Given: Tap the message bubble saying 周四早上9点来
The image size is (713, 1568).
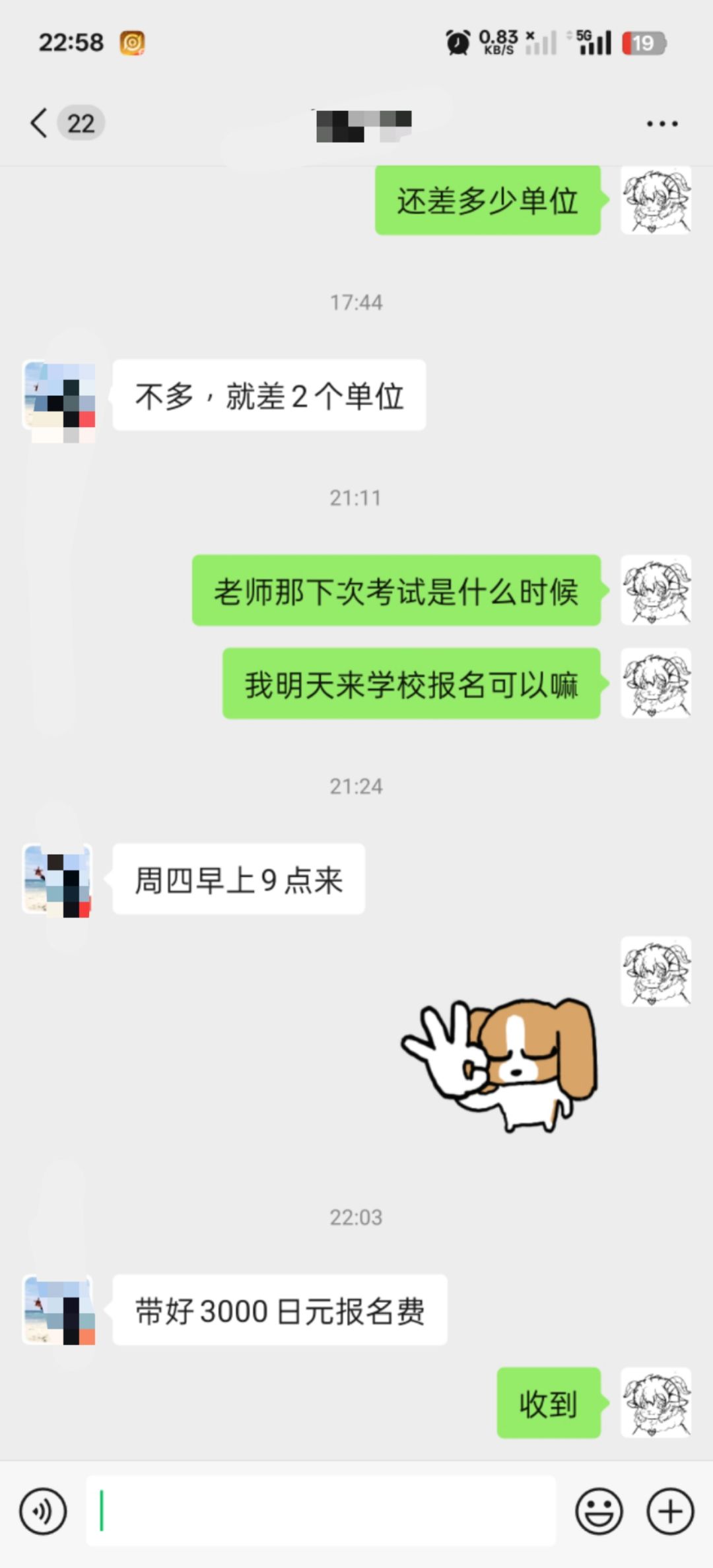Looking at the screenshot, I should (240, 880).
